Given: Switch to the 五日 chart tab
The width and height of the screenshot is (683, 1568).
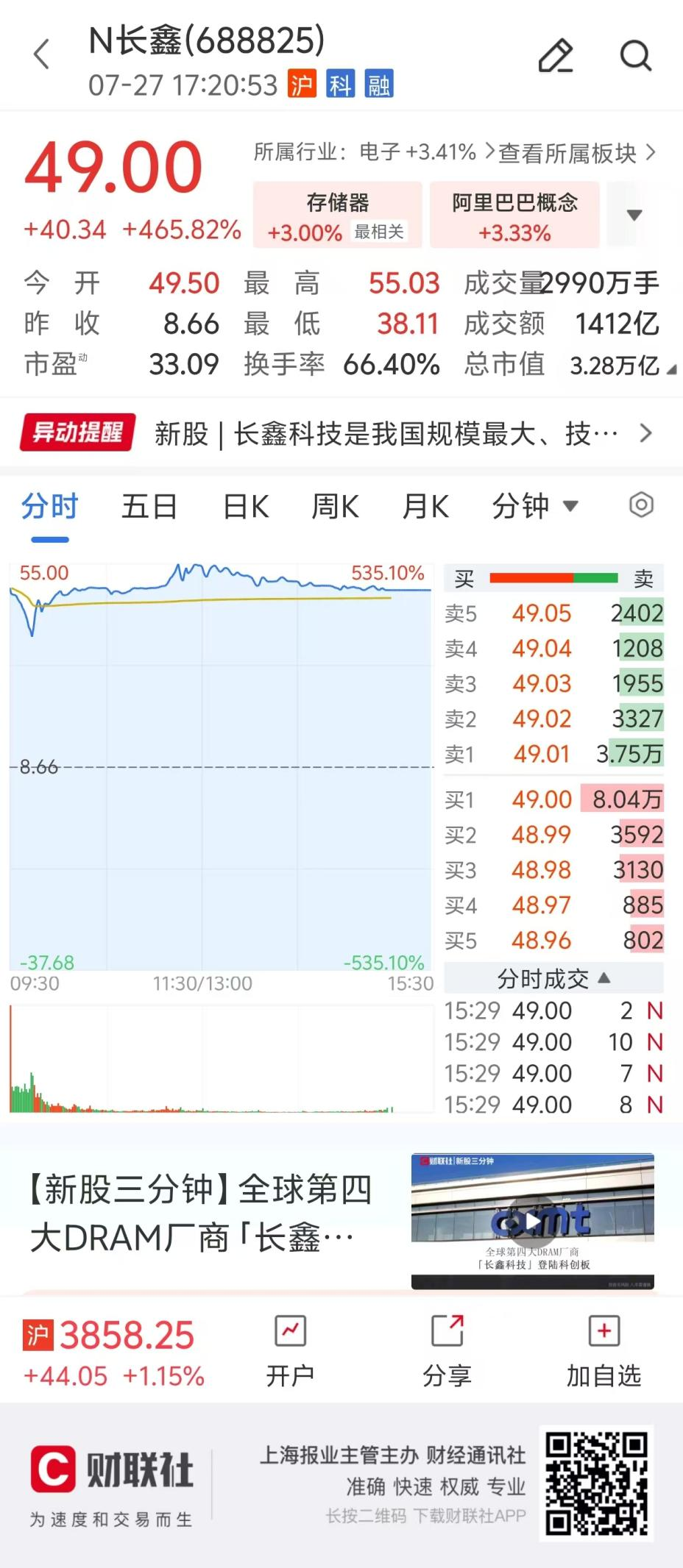Looking at the screenshot, I should click(x=149, y=507).
